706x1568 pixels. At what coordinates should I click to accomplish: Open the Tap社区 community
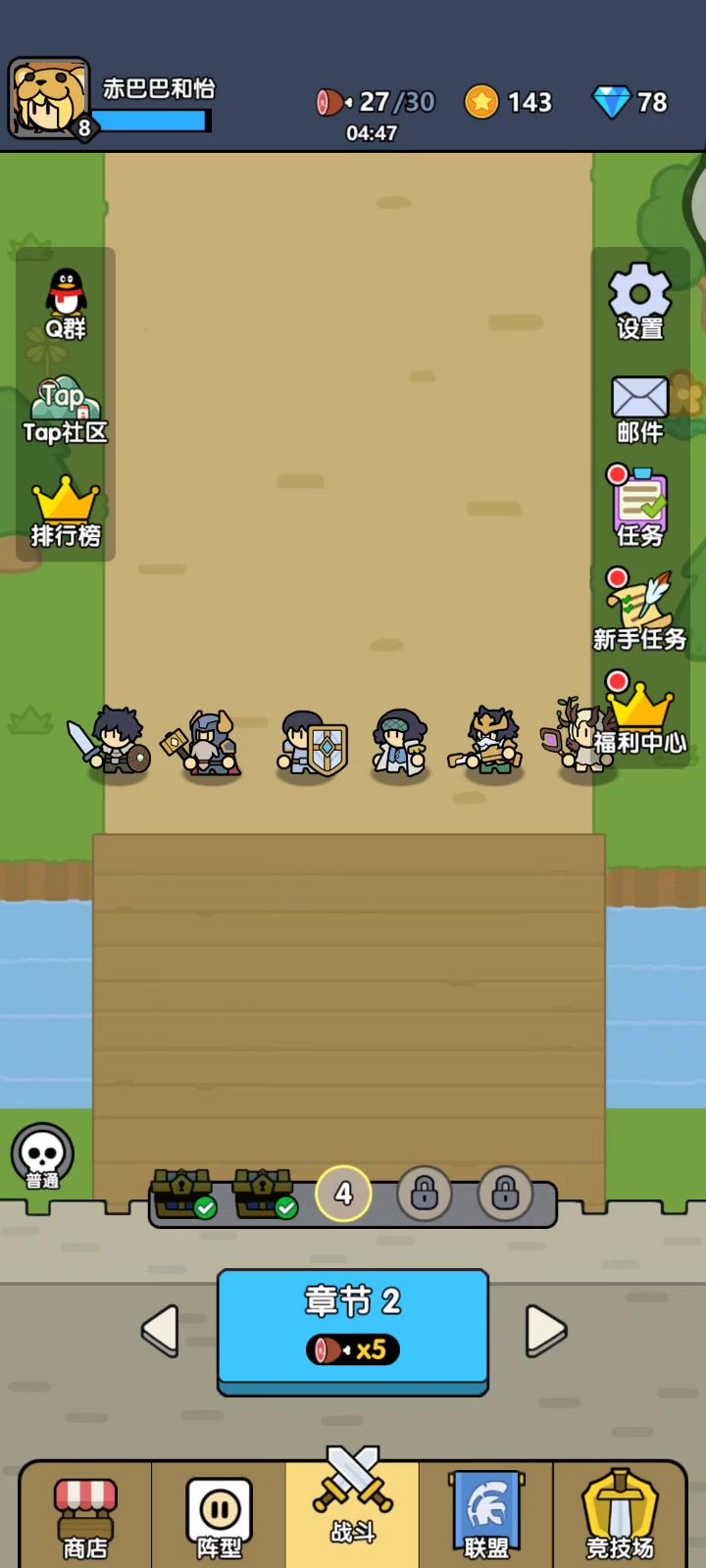coord(65,410)
